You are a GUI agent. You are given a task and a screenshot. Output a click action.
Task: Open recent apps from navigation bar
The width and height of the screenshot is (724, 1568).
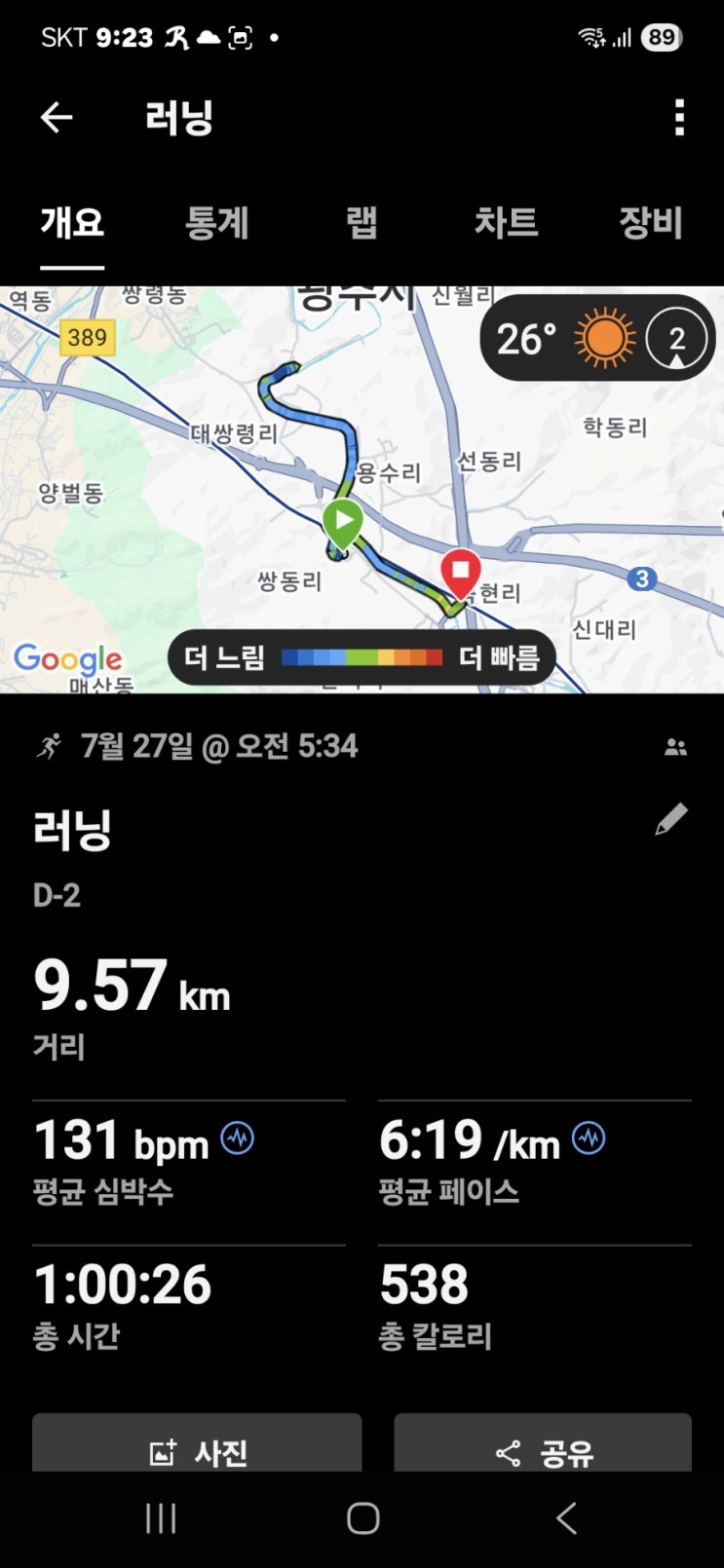pyautogui.click(x=161, y=1517)
